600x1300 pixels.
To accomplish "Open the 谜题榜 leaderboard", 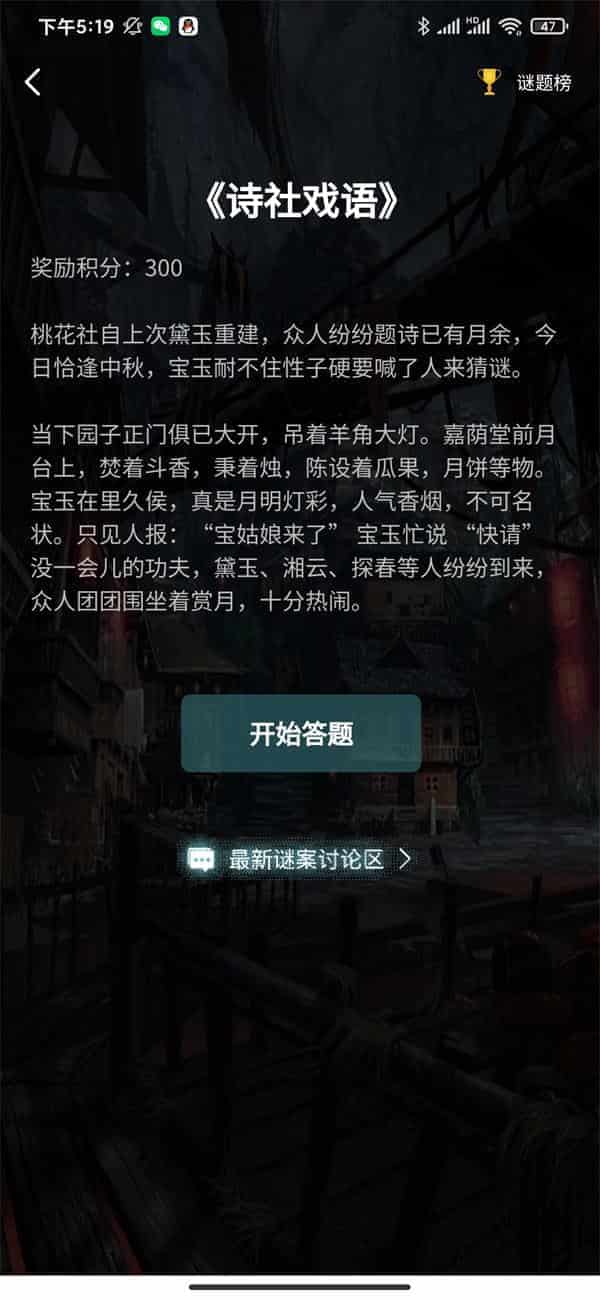I will coord(527,83).
